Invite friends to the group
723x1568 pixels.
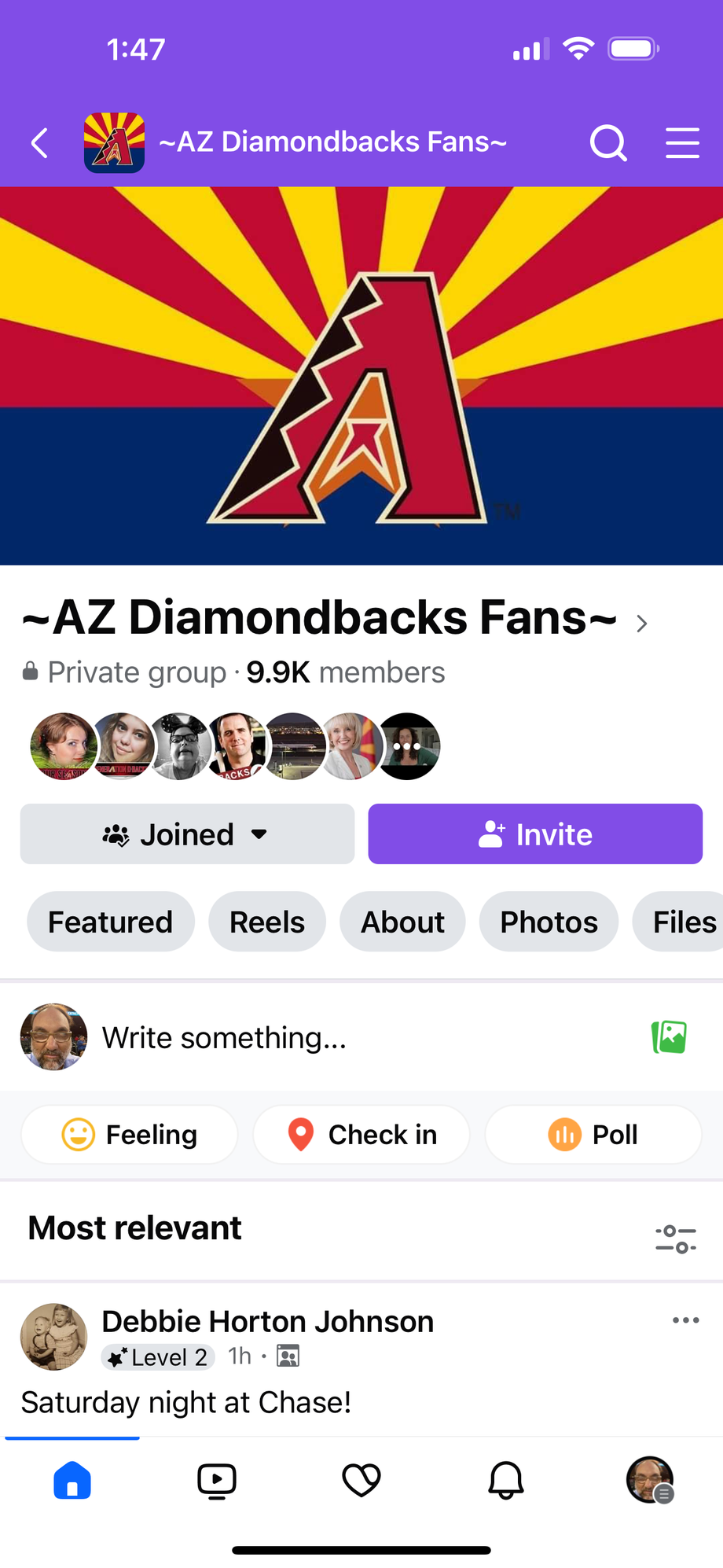click(x=535, y=834)
